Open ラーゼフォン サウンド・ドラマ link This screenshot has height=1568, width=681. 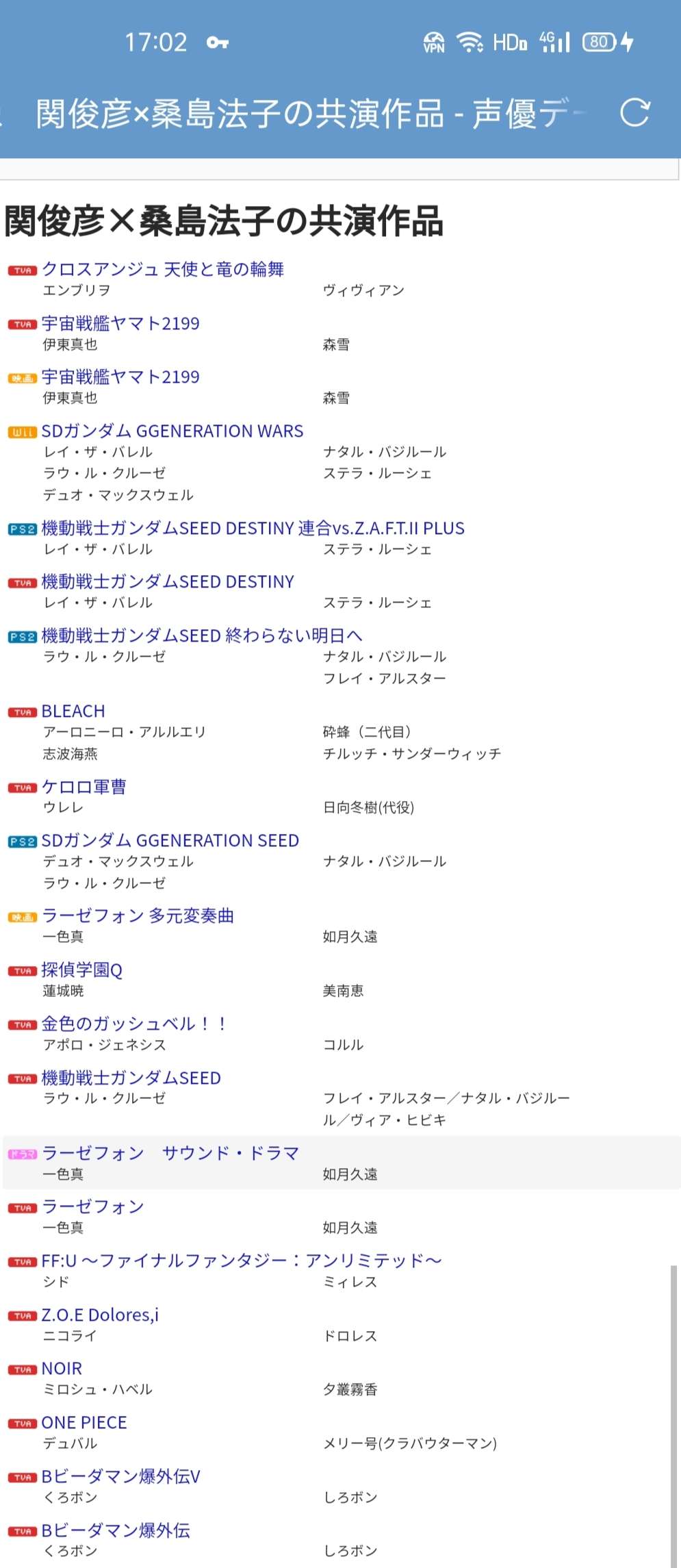170,1153
